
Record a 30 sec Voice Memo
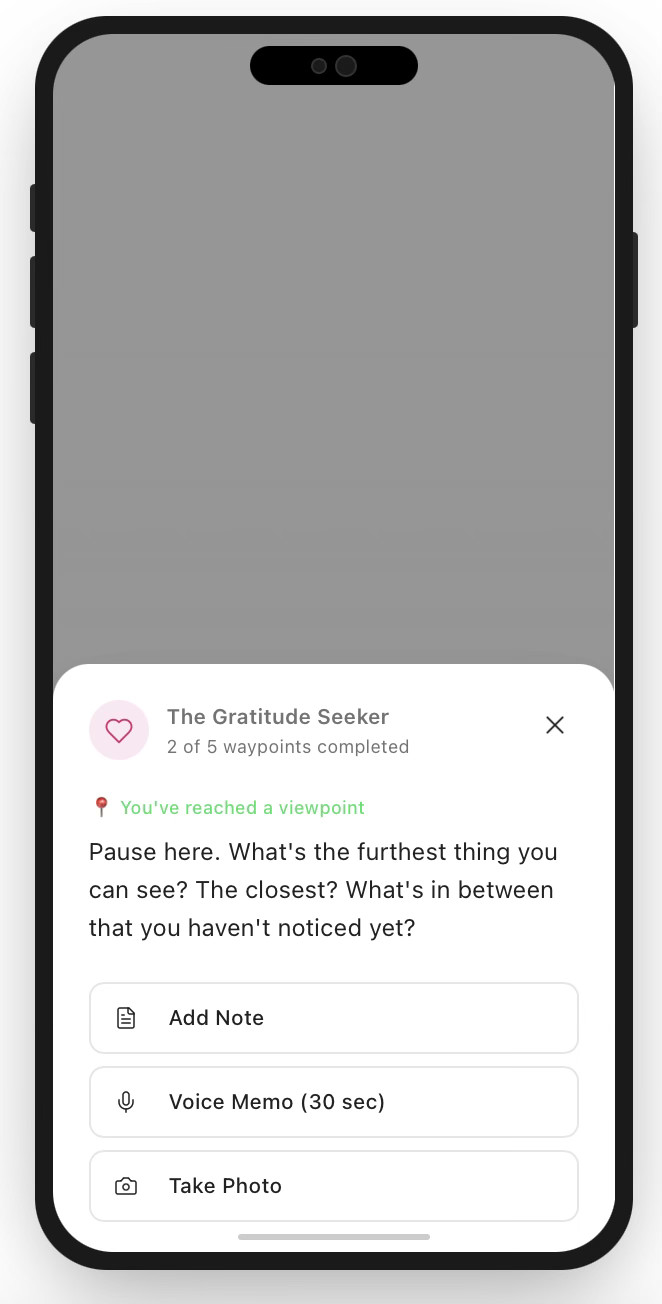[x=334, y=1102]
